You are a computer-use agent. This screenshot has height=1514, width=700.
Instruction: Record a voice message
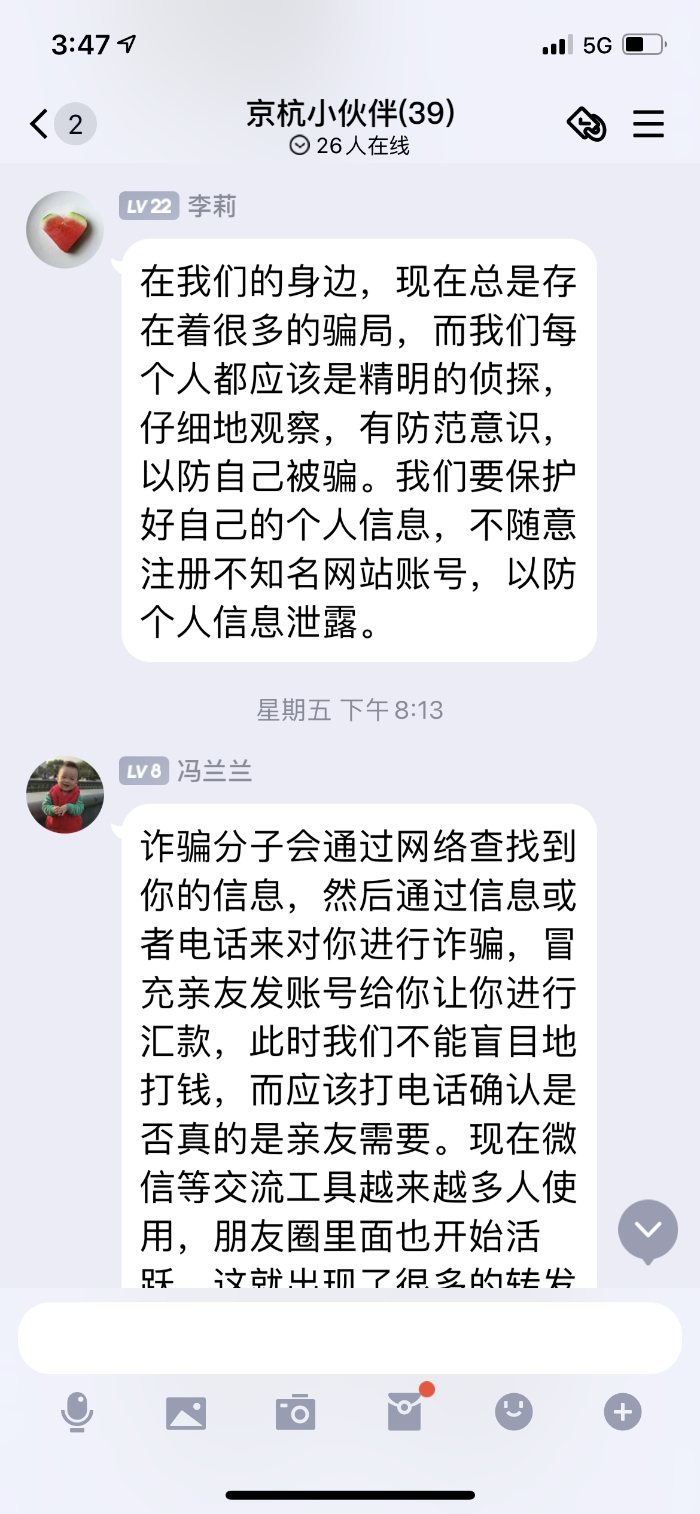coord(77,1412)
